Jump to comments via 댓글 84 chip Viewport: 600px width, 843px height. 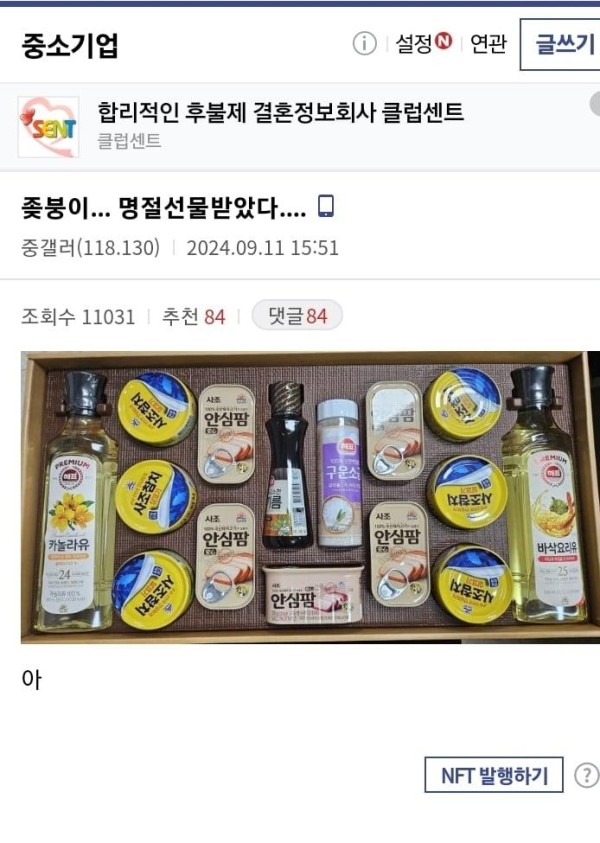(x=297, y=316)
